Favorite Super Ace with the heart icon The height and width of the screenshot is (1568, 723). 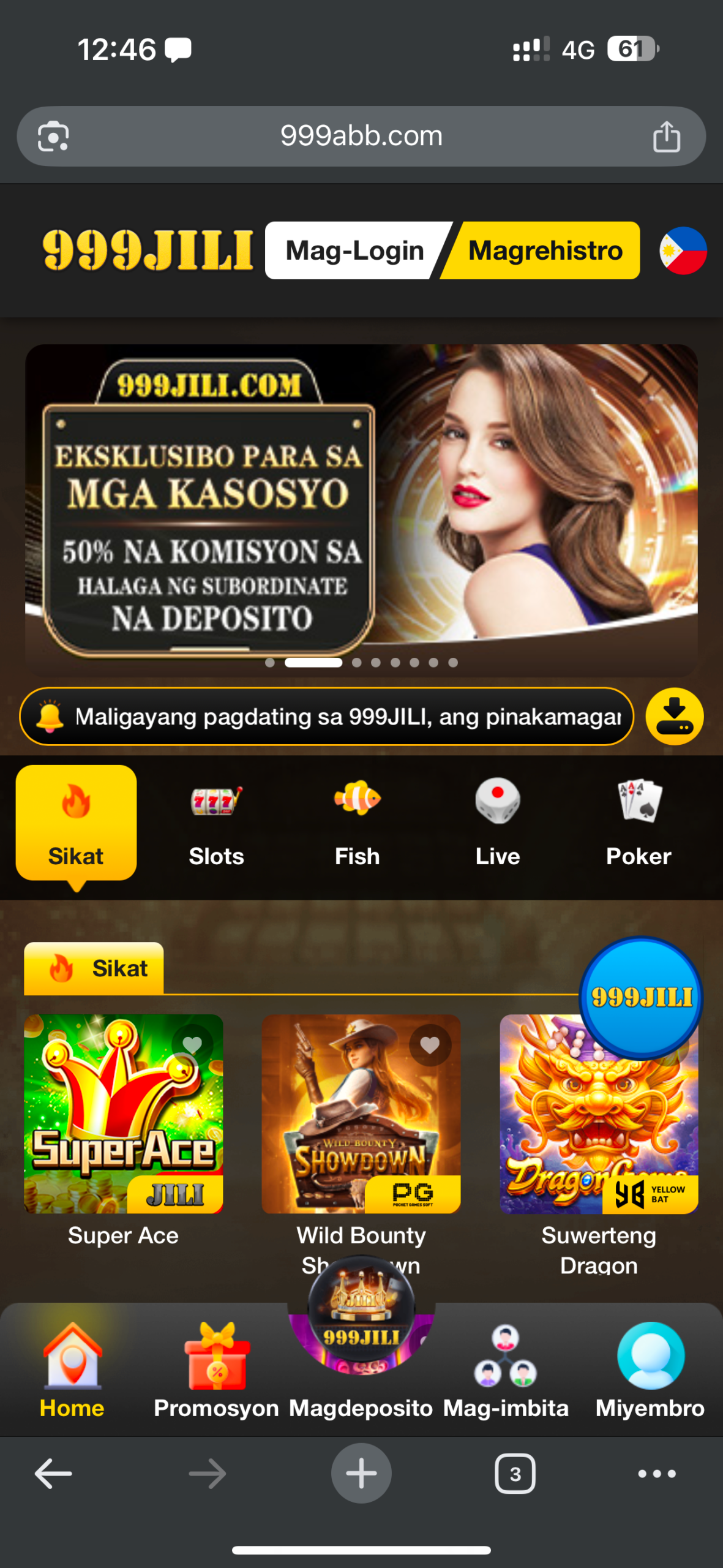pyautogui.click(x=192, y=1045)
